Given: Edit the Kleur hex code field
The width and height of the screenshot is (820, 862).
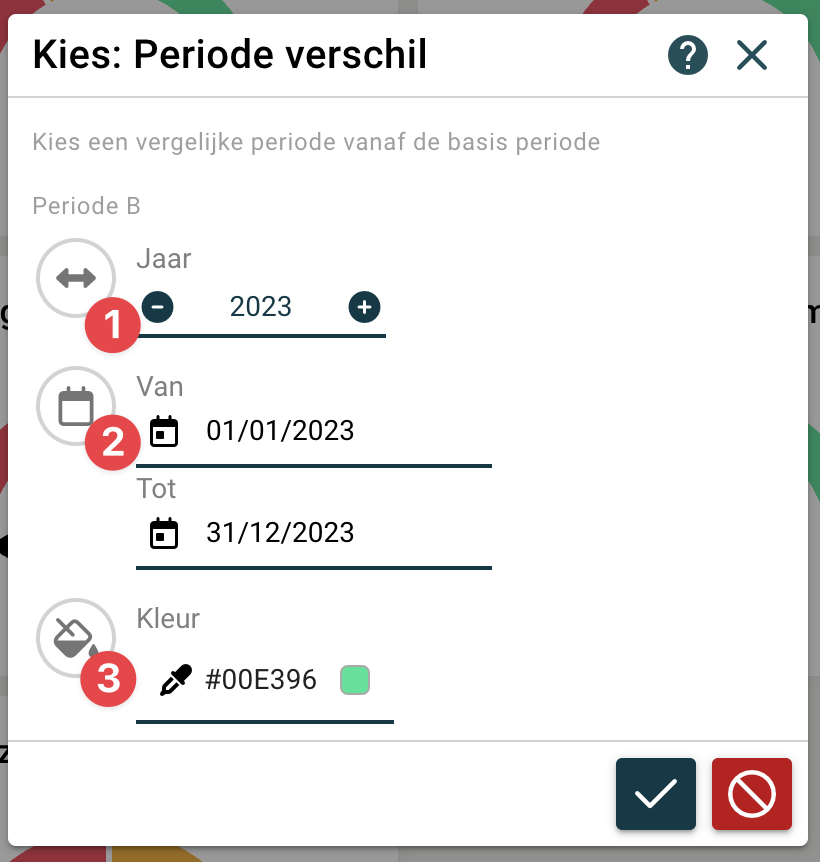Looking at the screenshot, I should point(261,681).
